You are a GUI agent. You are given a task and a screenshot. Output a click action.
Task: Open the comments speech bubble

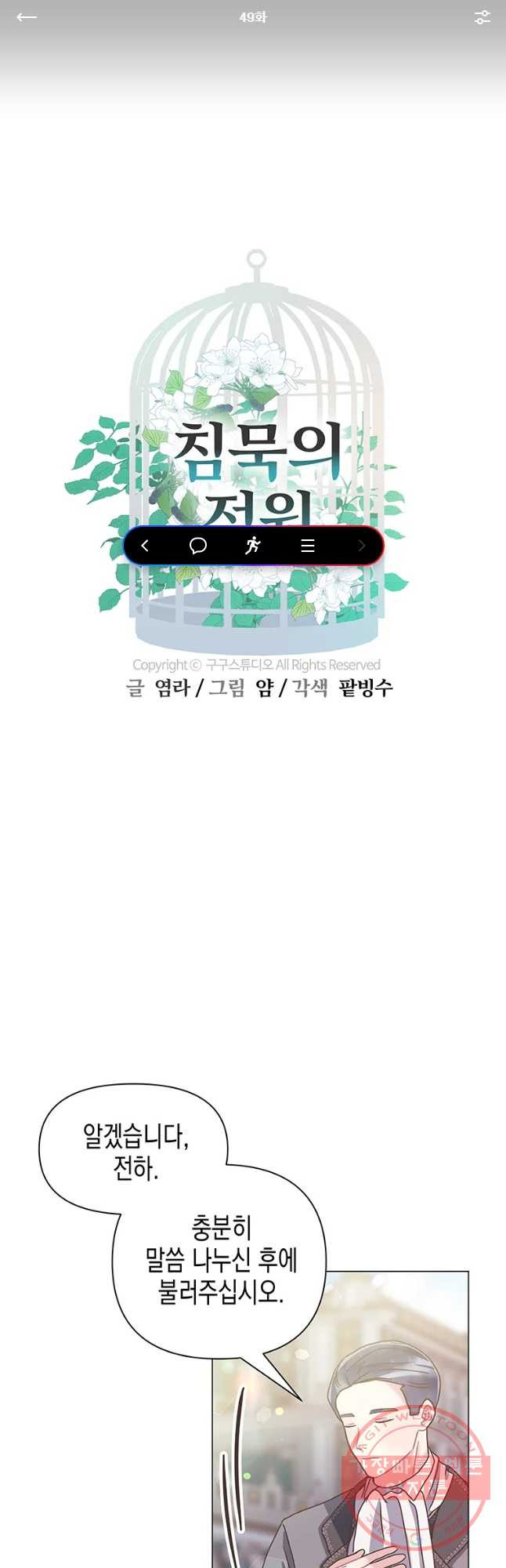pyautogui.click(x=198, y=546)
